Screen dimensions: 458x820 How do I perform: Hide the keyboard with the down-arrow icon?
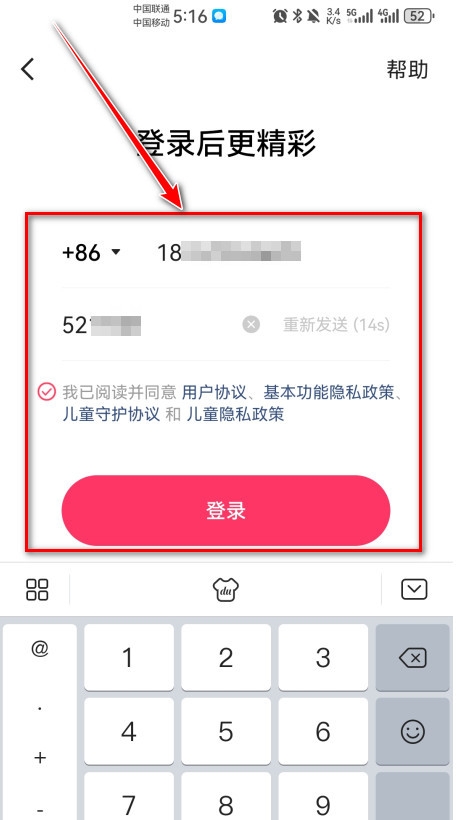[x=414, y=589]
